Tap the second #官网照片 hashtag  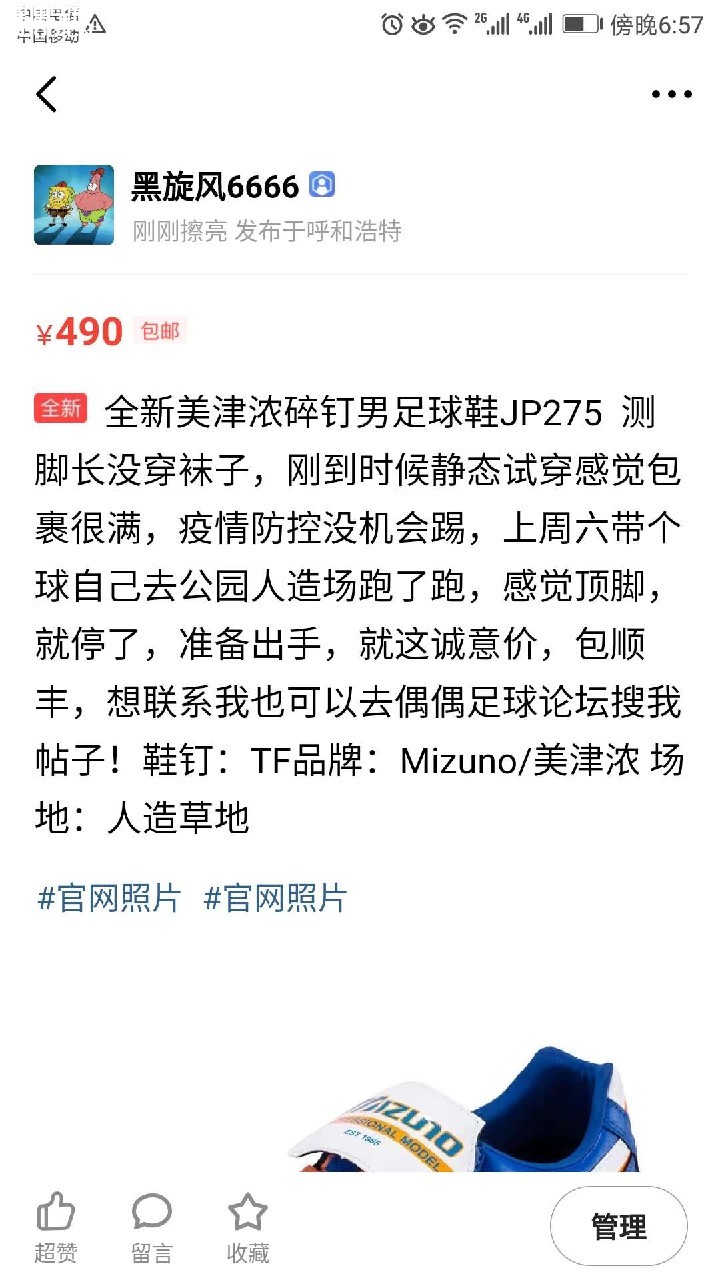click(275, 898)
